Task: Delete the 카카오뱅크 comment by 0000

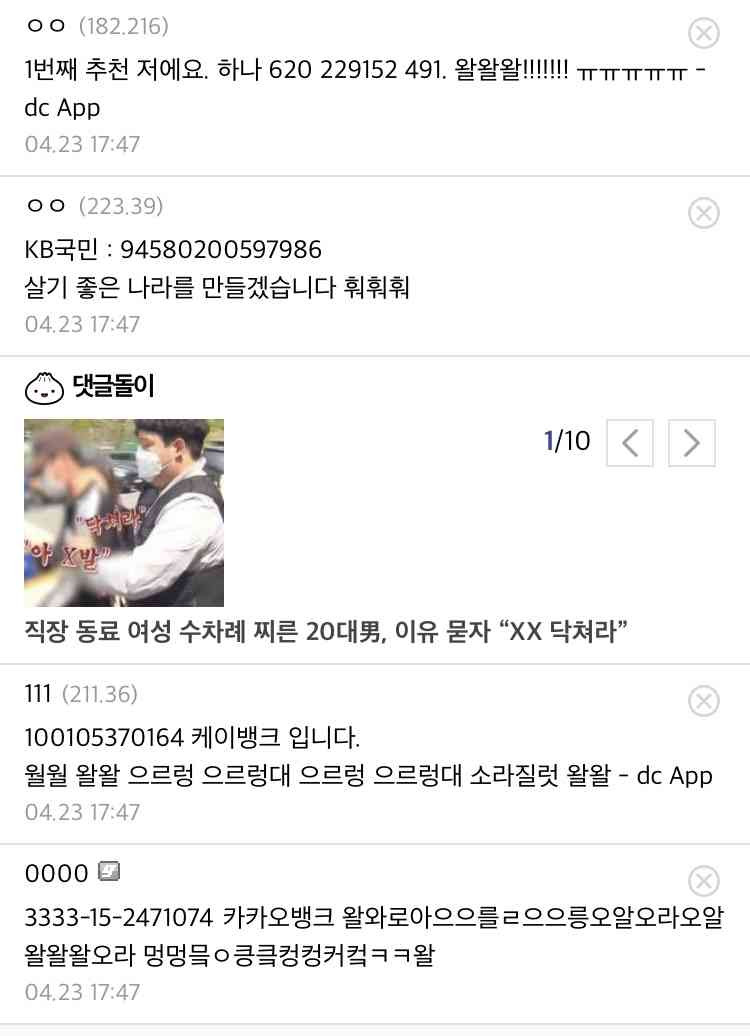Action: pyautogui.click(x=705, y=881)
